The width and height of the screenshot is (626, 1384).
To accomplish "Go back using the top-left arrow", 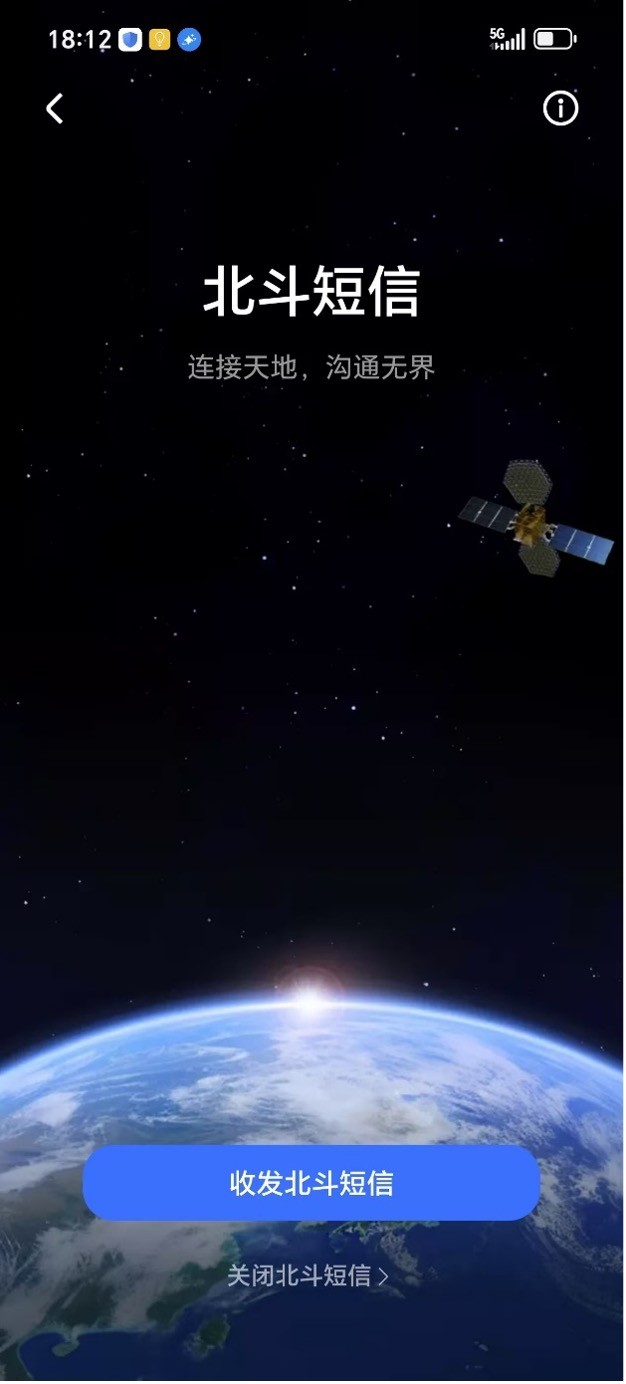I will pos(55,108).
